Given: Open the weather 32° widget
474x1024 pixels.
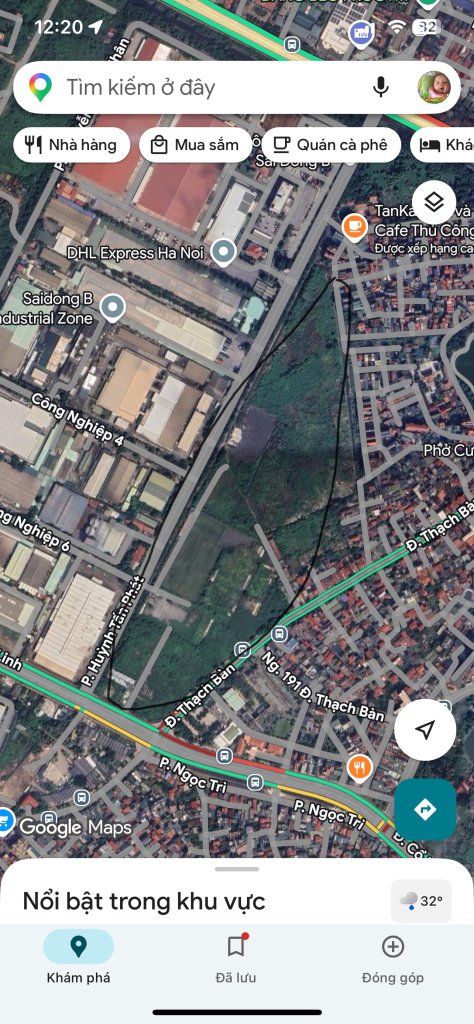Looking at the screenshot, I should click(421, 901).
